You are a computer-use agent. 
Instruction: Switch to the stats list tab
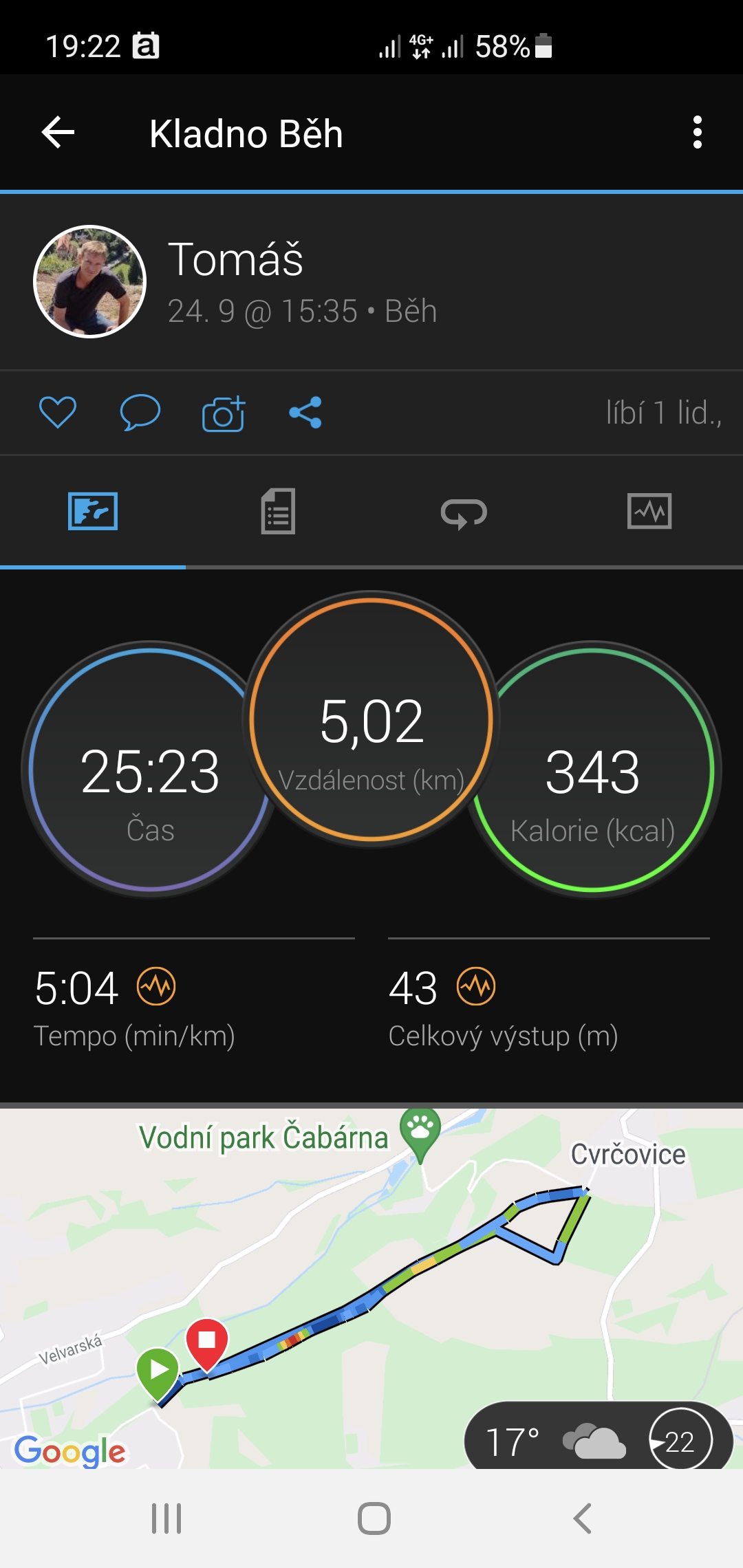click(278, 511)
